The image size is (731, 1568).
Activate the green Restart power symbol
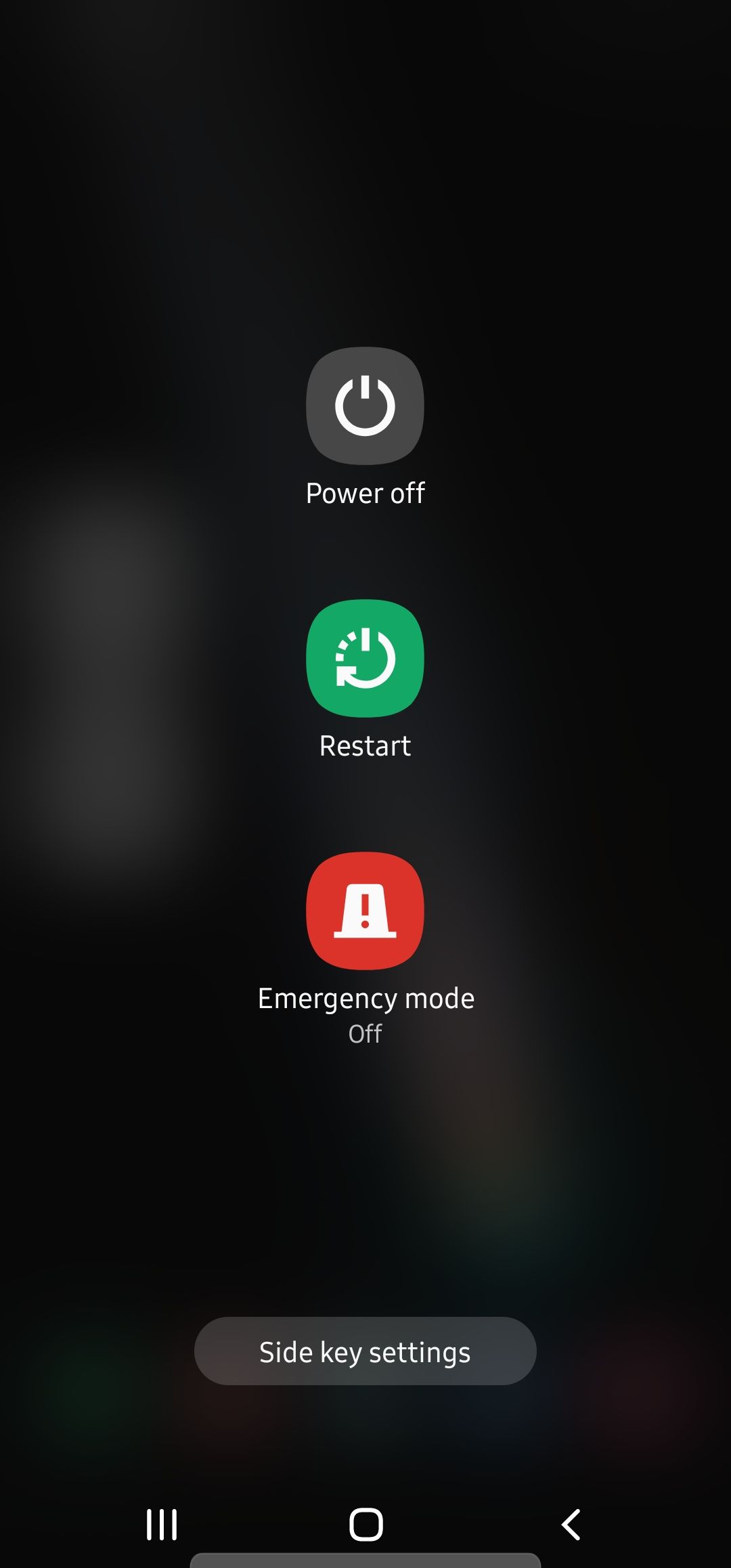[364, 659]
